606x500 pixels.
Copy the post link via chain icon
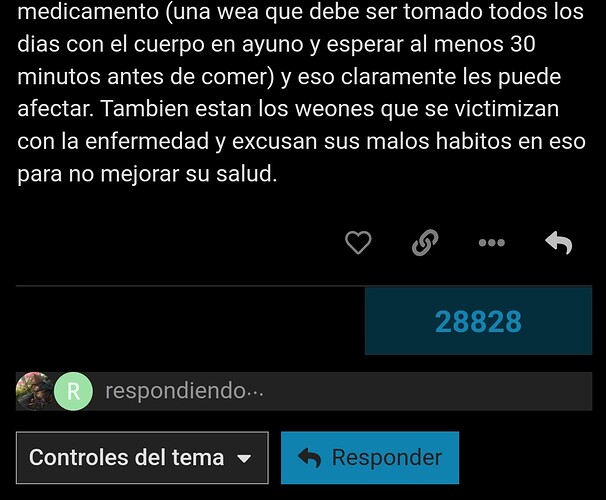pos(425,242)
